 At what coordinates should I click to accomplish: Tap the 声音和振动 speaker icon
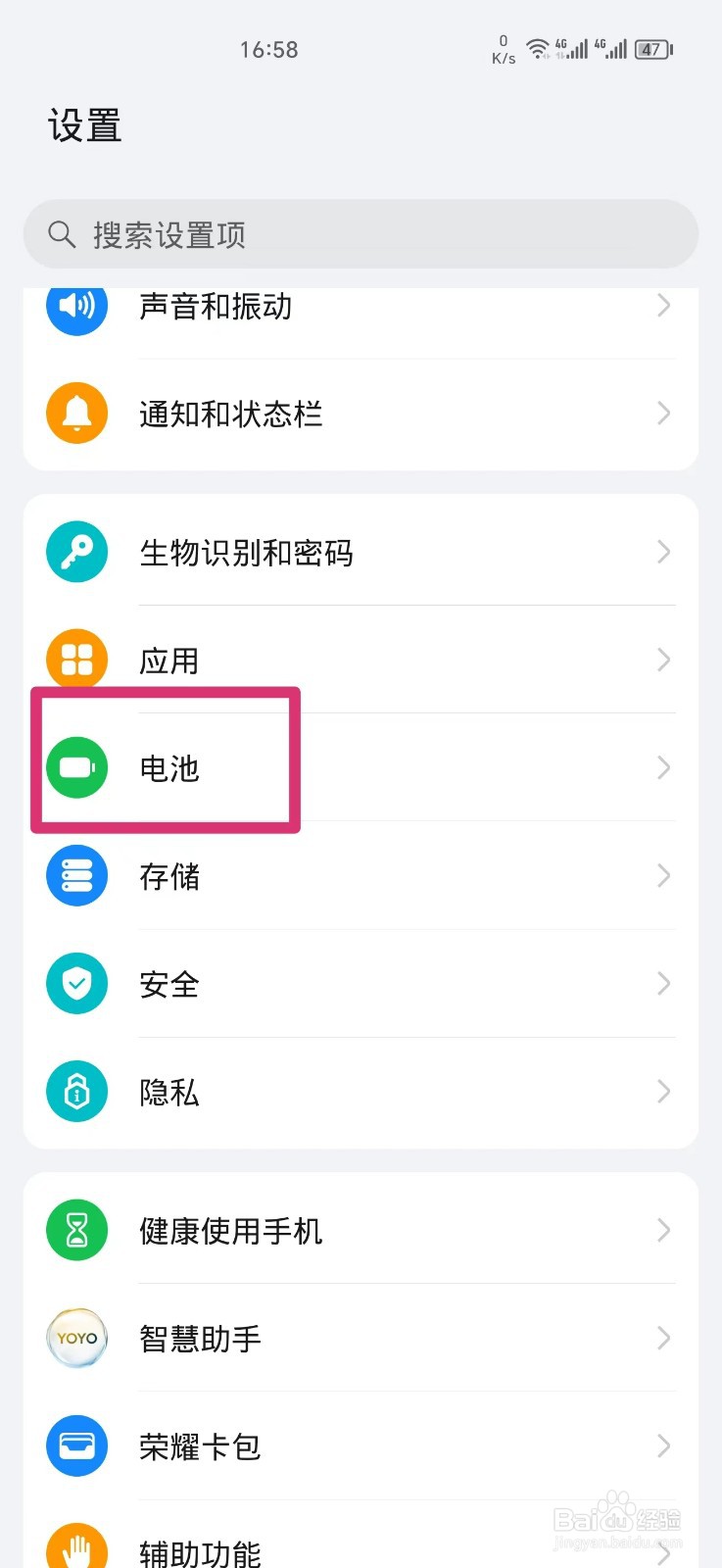click(x=76, y=306)
